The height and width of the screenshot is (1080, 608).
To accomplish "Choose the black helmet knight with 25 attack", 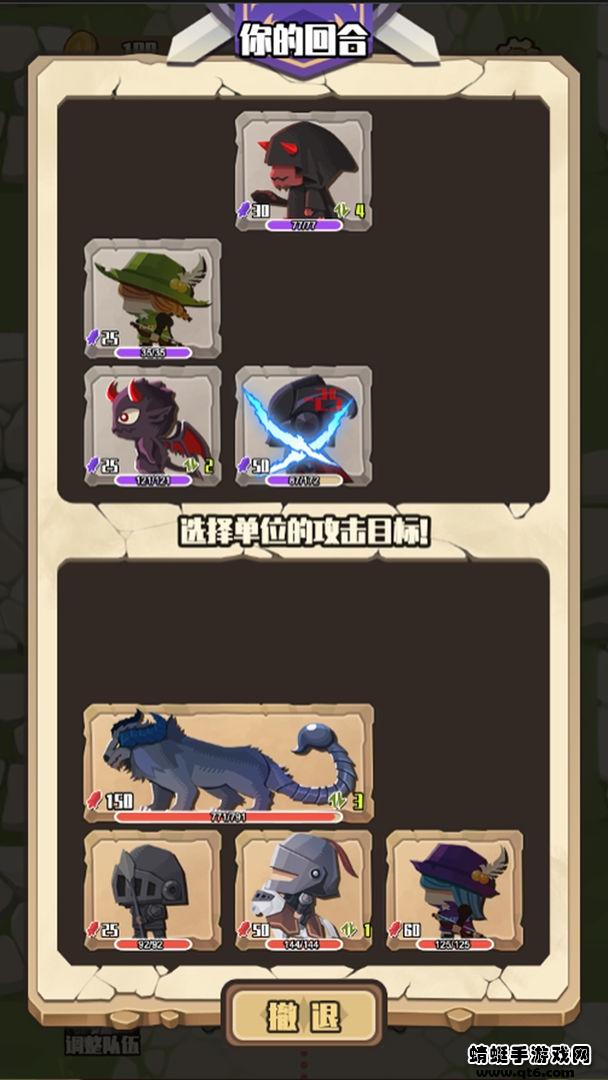I will pos(153,890).
